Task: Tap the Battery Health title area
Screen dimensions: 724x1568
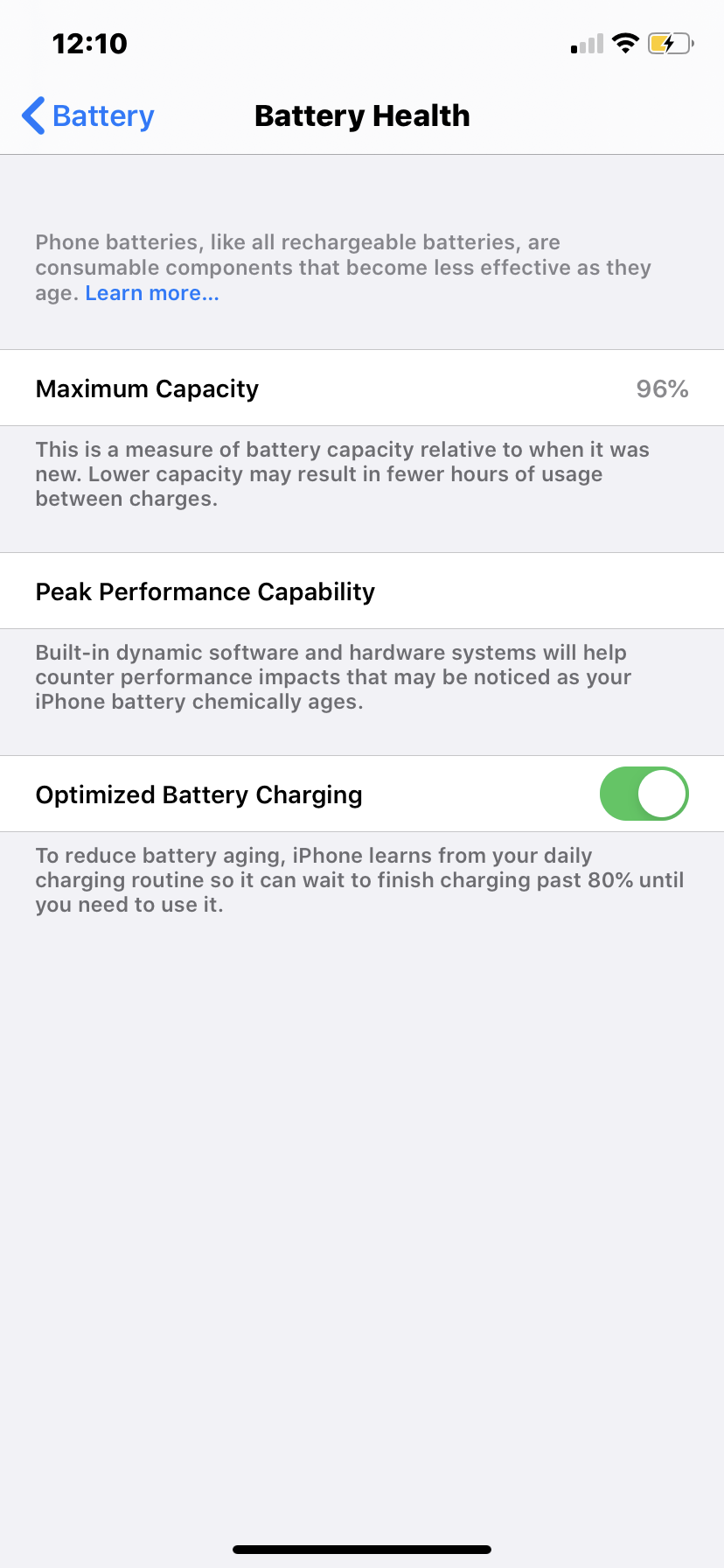Action: [x=362, y=115]
